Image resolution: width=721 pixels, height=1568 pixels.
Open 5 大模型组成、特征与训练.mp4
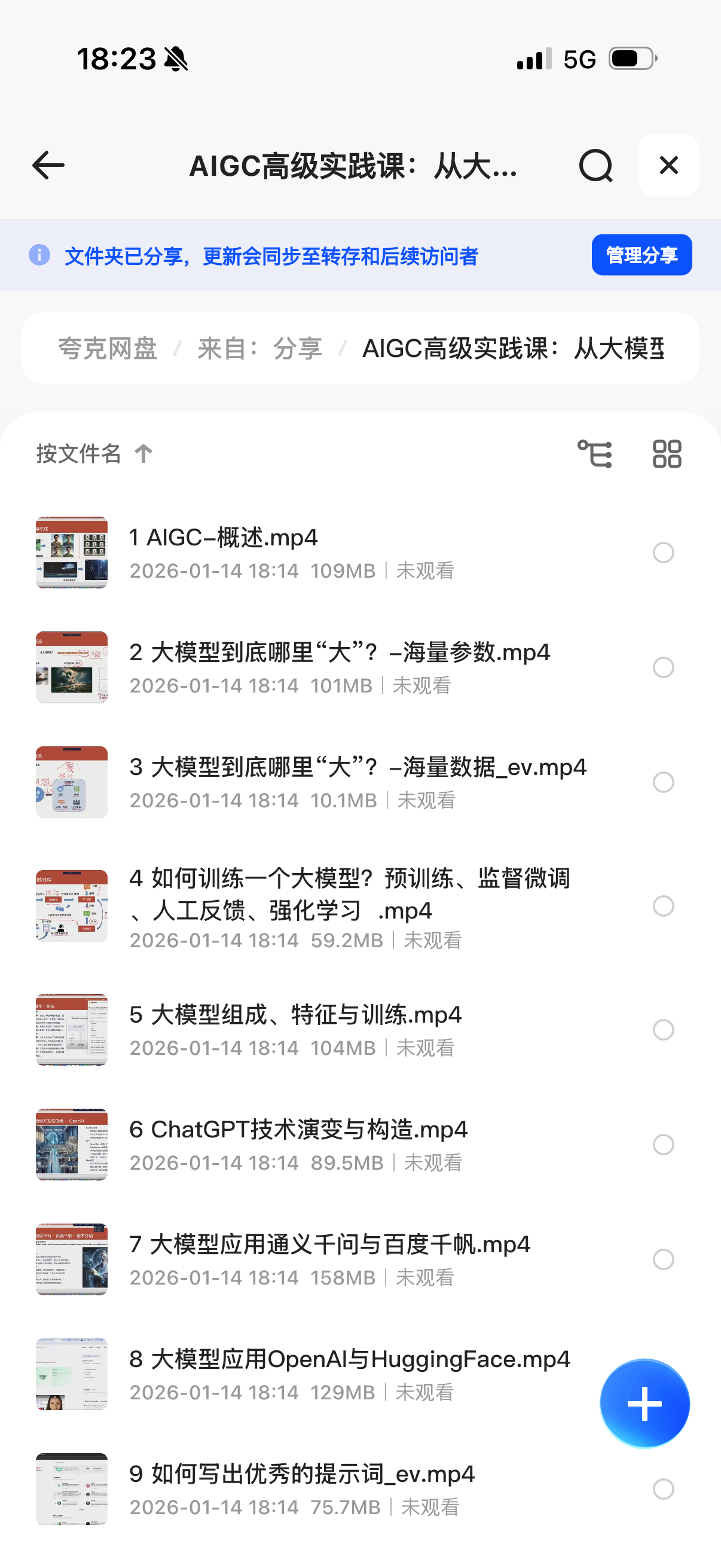295,1015
